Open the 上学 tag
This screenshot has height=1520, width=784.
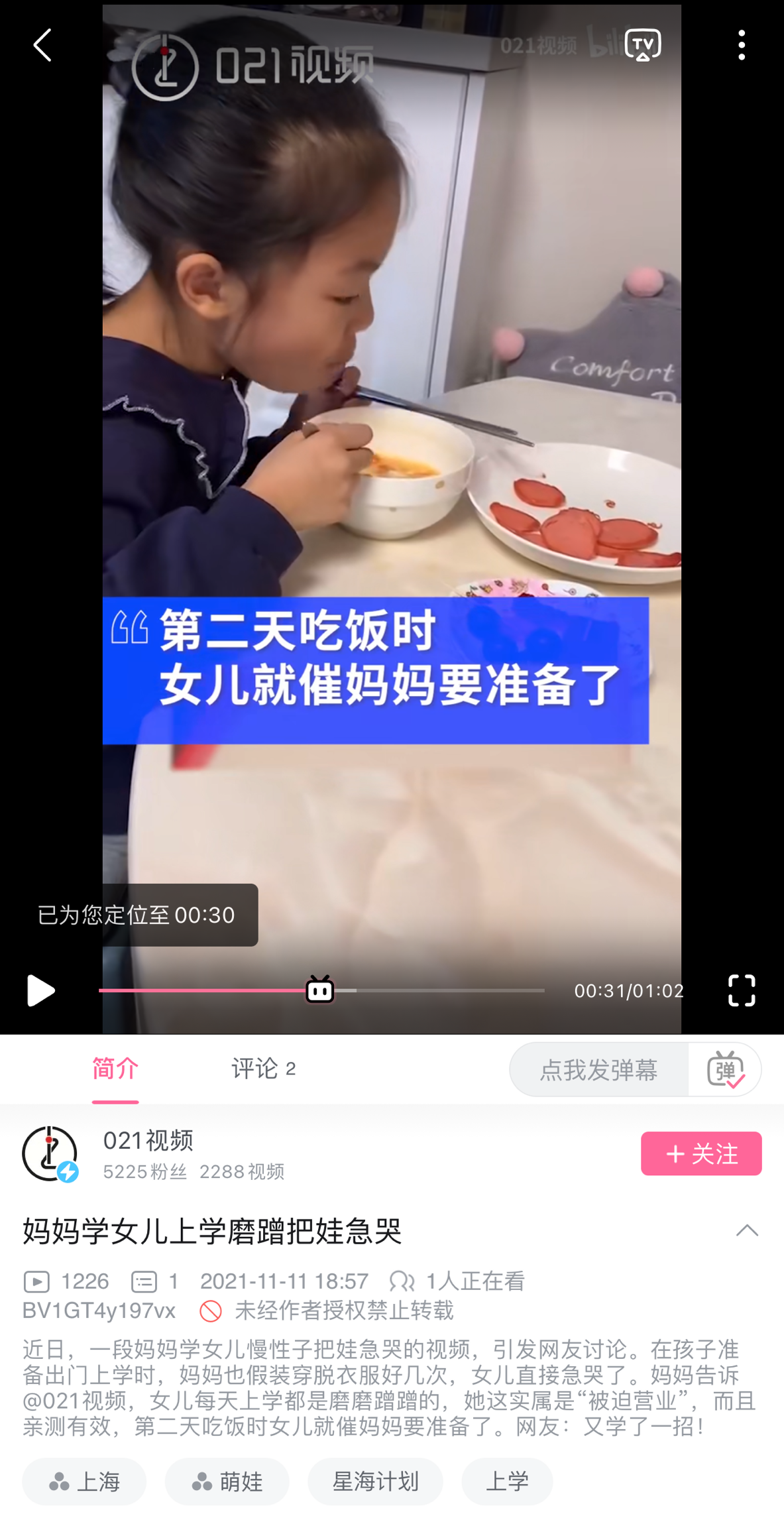(x=507, y=1480)
